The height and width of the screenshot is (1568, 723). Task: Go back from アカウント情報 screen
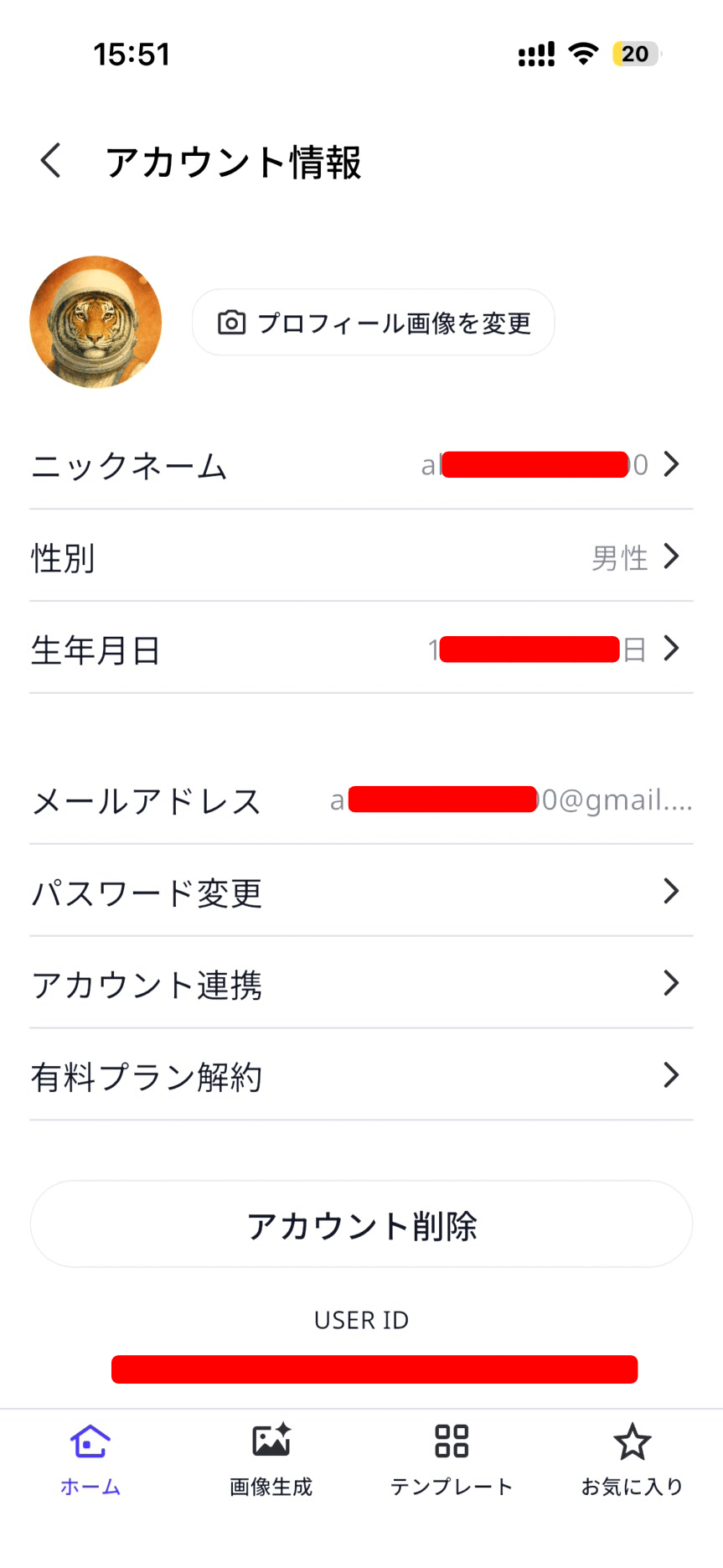(x=51, y=161)
